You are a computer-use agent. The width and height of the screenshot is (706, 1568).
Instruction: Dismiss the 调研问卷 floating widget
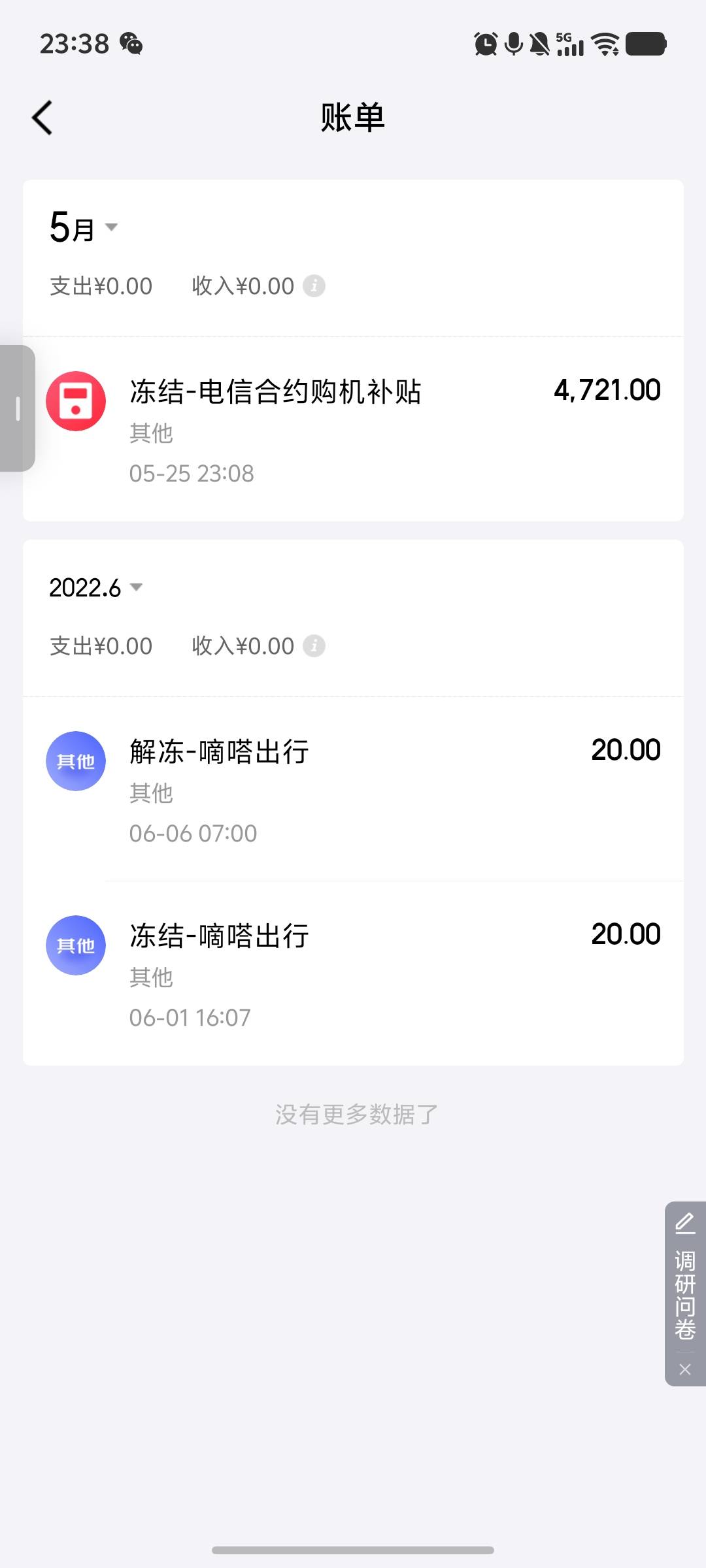pos(685,1369)
